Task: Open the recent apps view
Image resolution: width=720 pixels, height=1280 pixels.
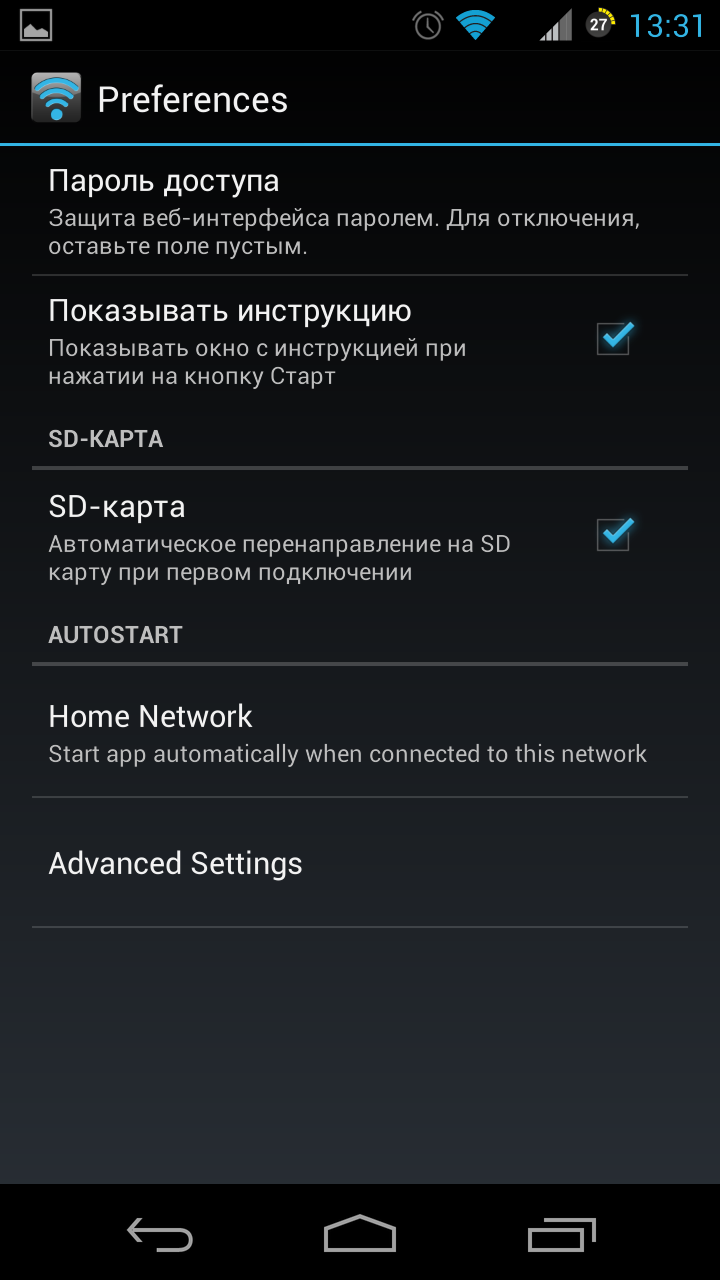Action: (561, 1234)
